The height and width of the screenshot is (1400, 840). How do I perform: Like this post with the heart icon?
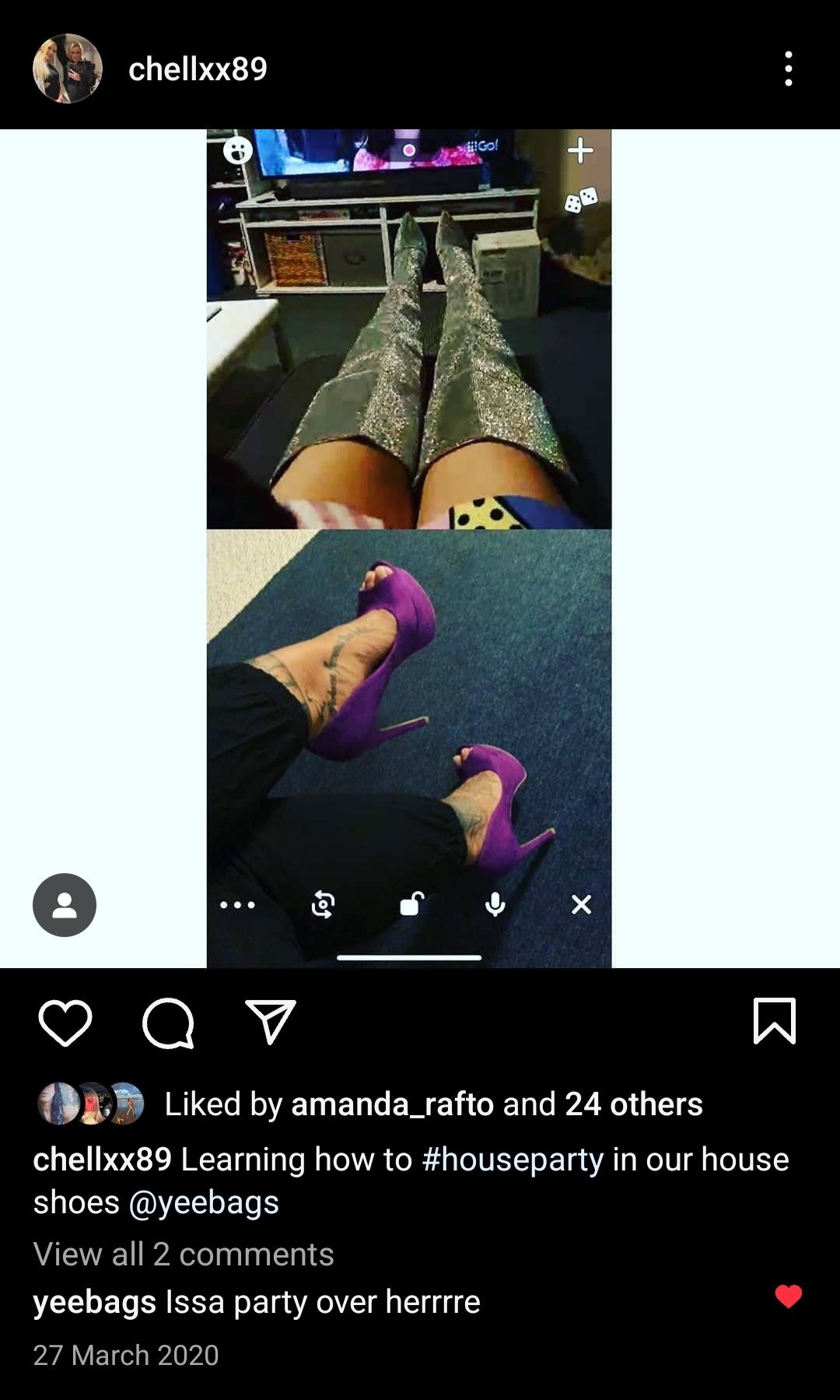65,1022
